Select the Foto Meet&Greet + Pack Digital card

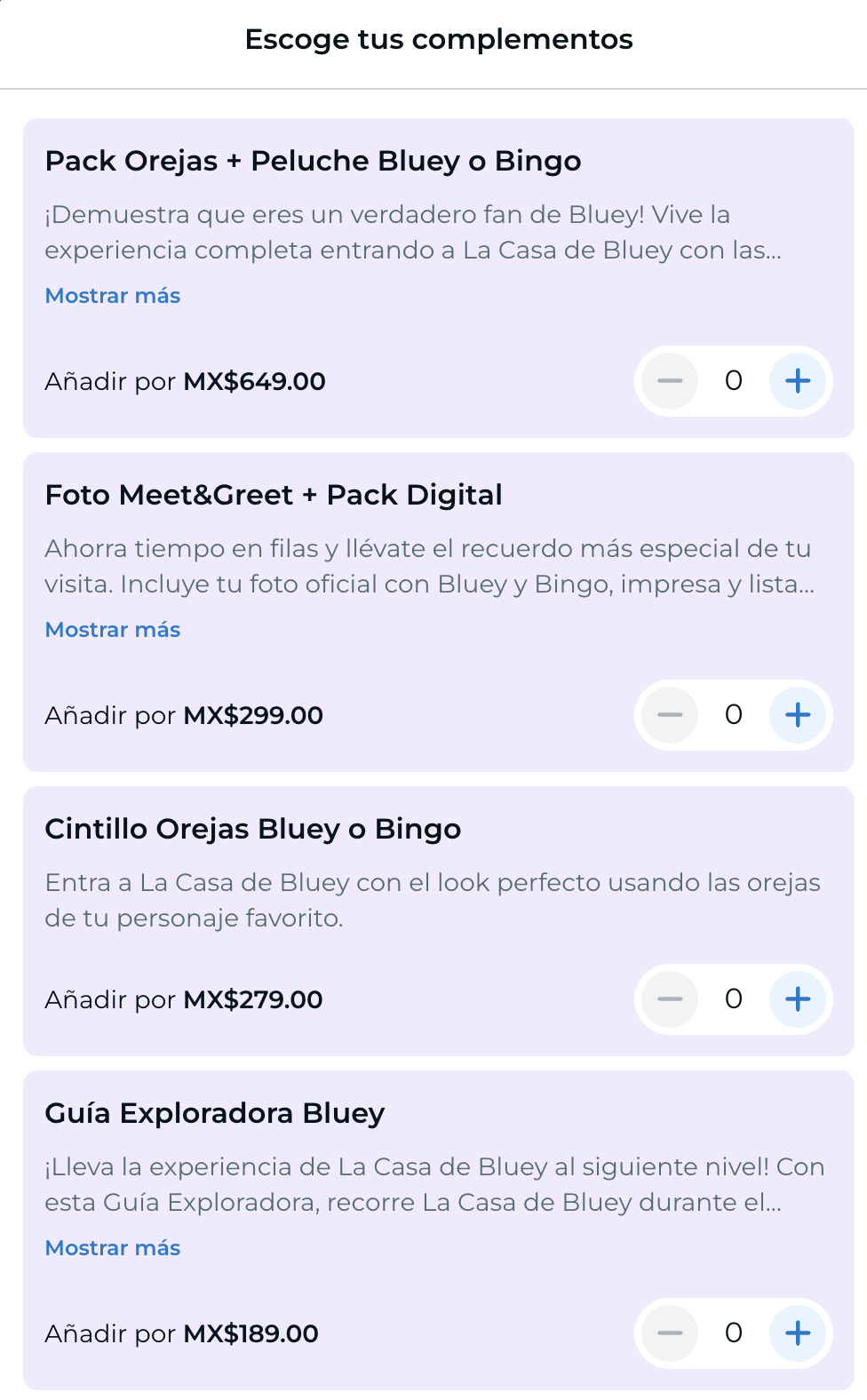[274, 494]
